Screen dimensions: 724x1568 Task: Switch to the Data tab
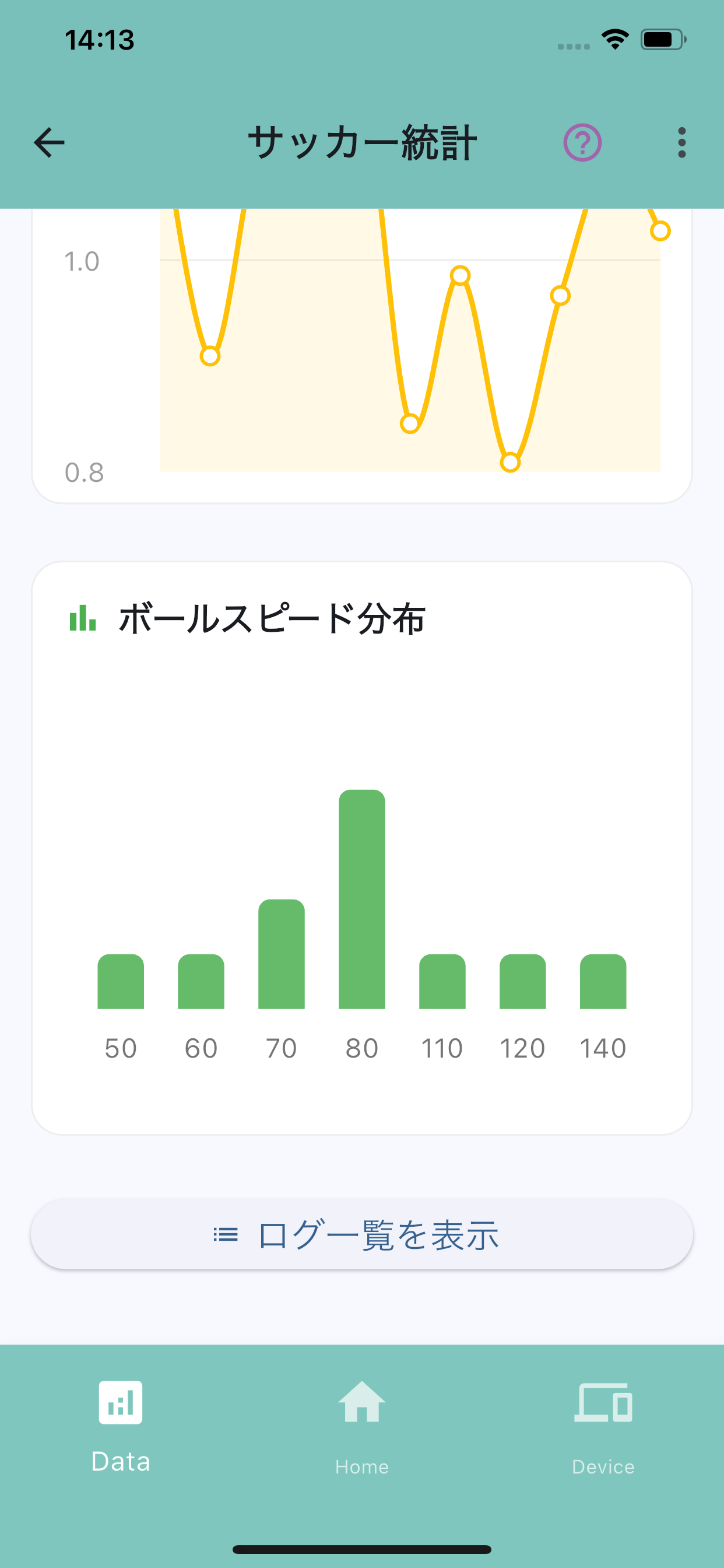(x=121, y=1427)
